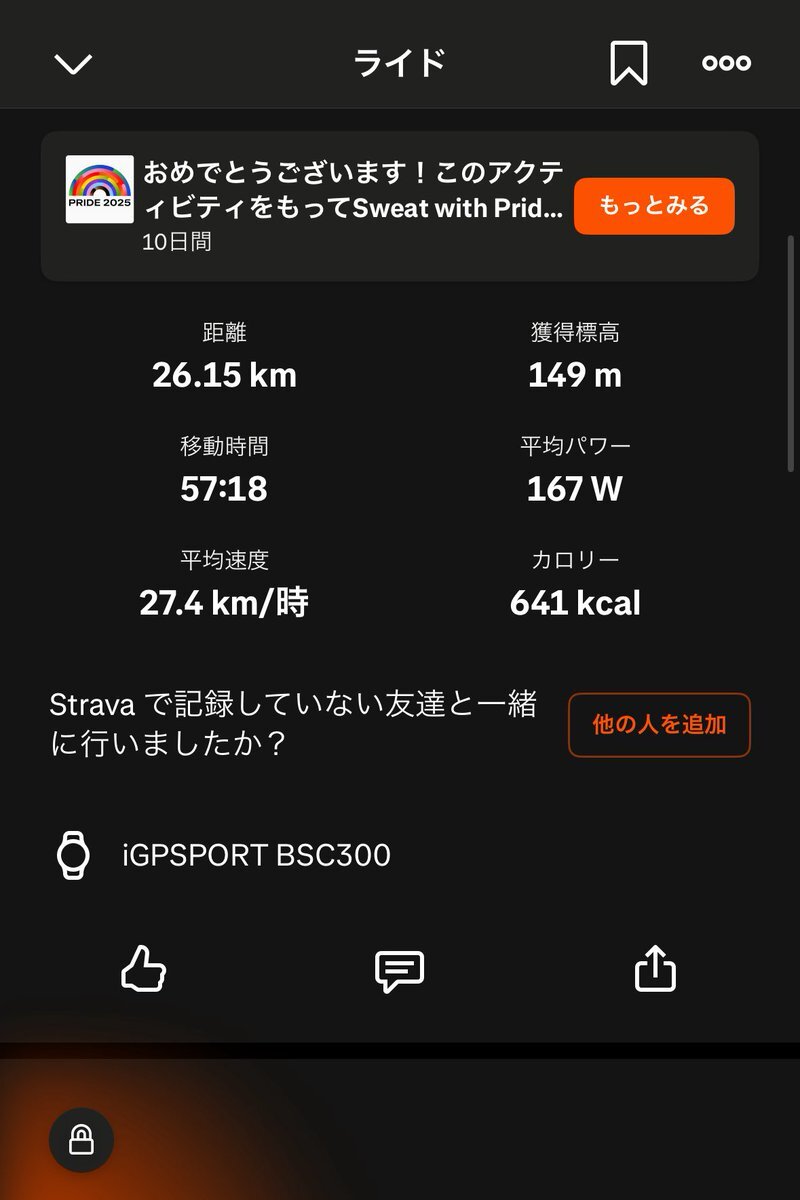Bookmark this ride activity
The image size is (800, 1200).
pyautogui.click(x=628, y=64)
